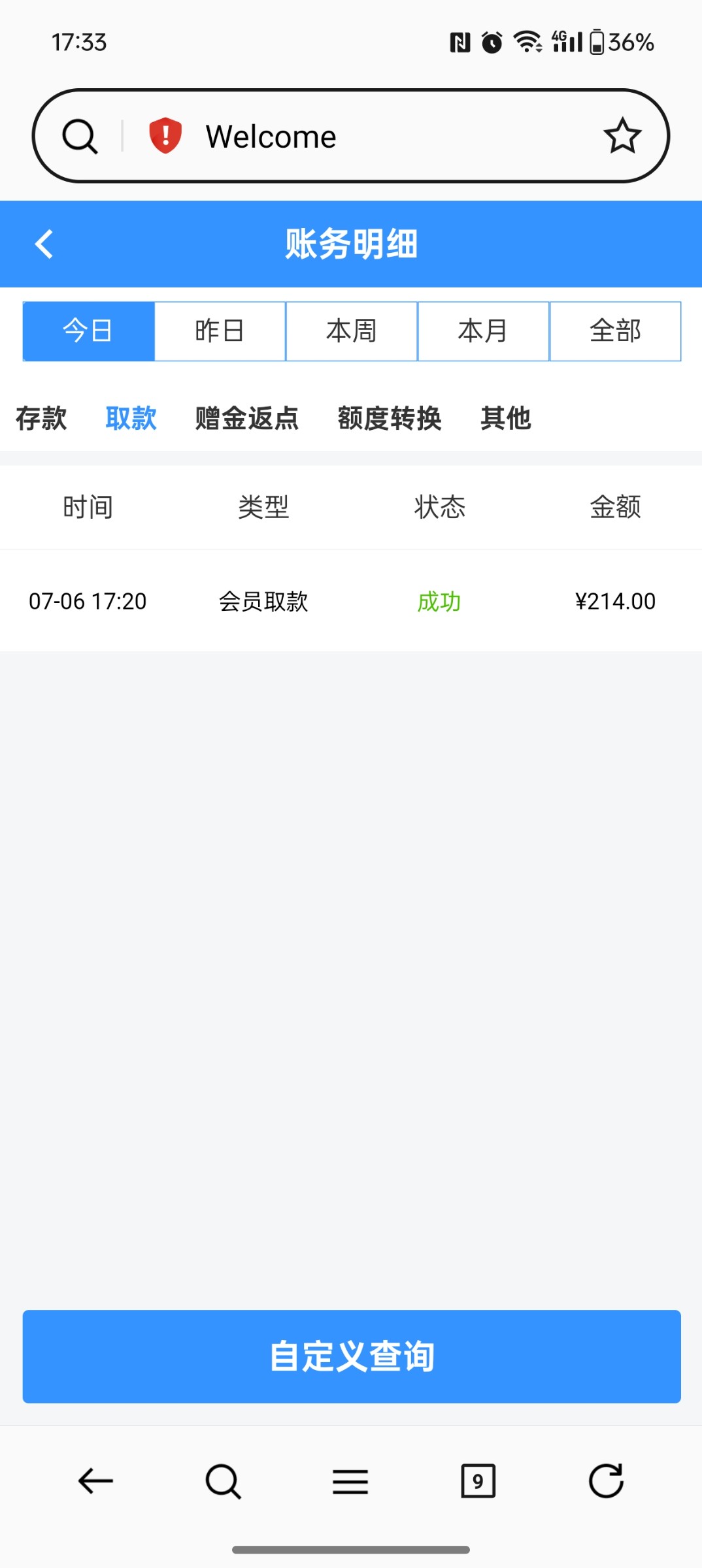Open the browser tabs switcher
Viewport: 702px width, 1568px height.
click(x=478, y=1481)
